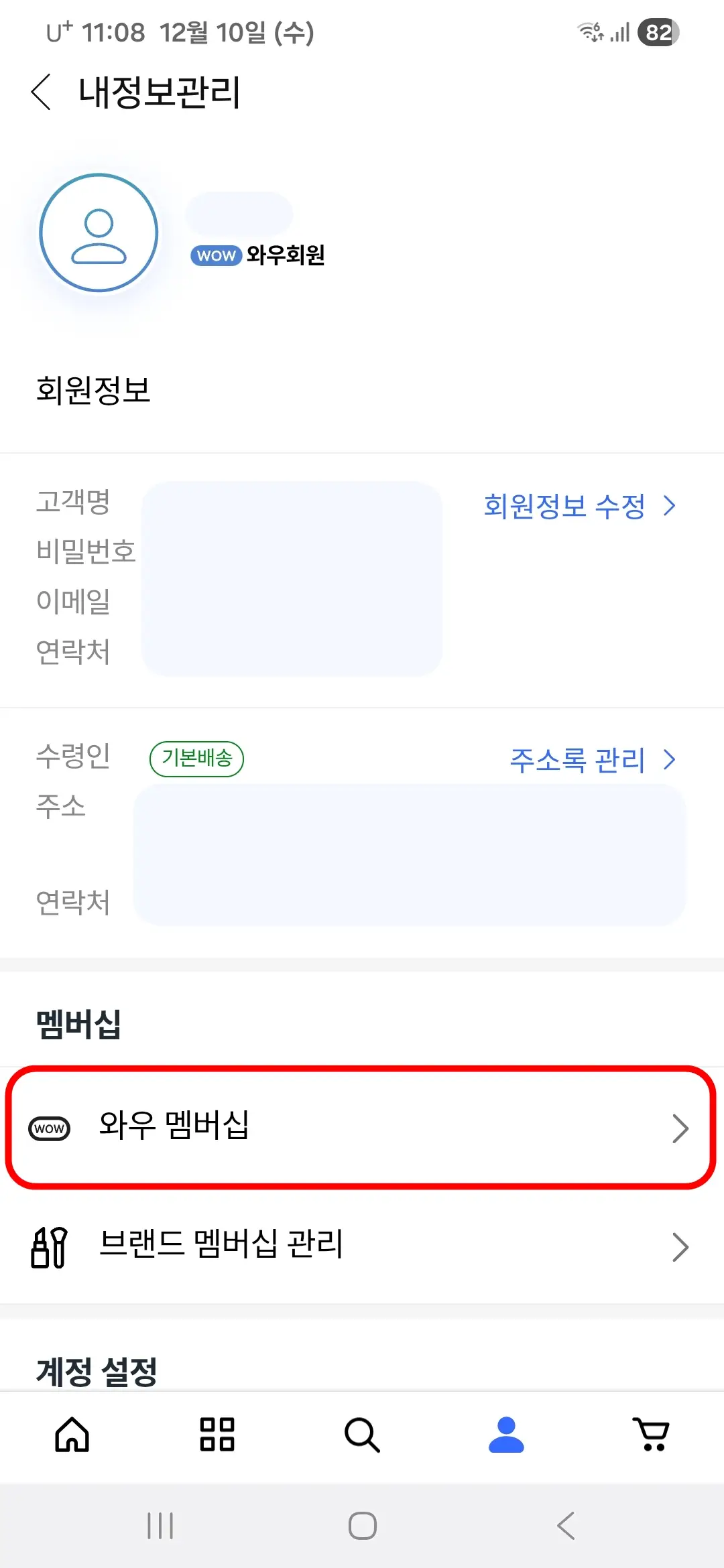Open 회원정보 수정
Viewport: 724px width, 1568px height.
click(x=565, y=507)
